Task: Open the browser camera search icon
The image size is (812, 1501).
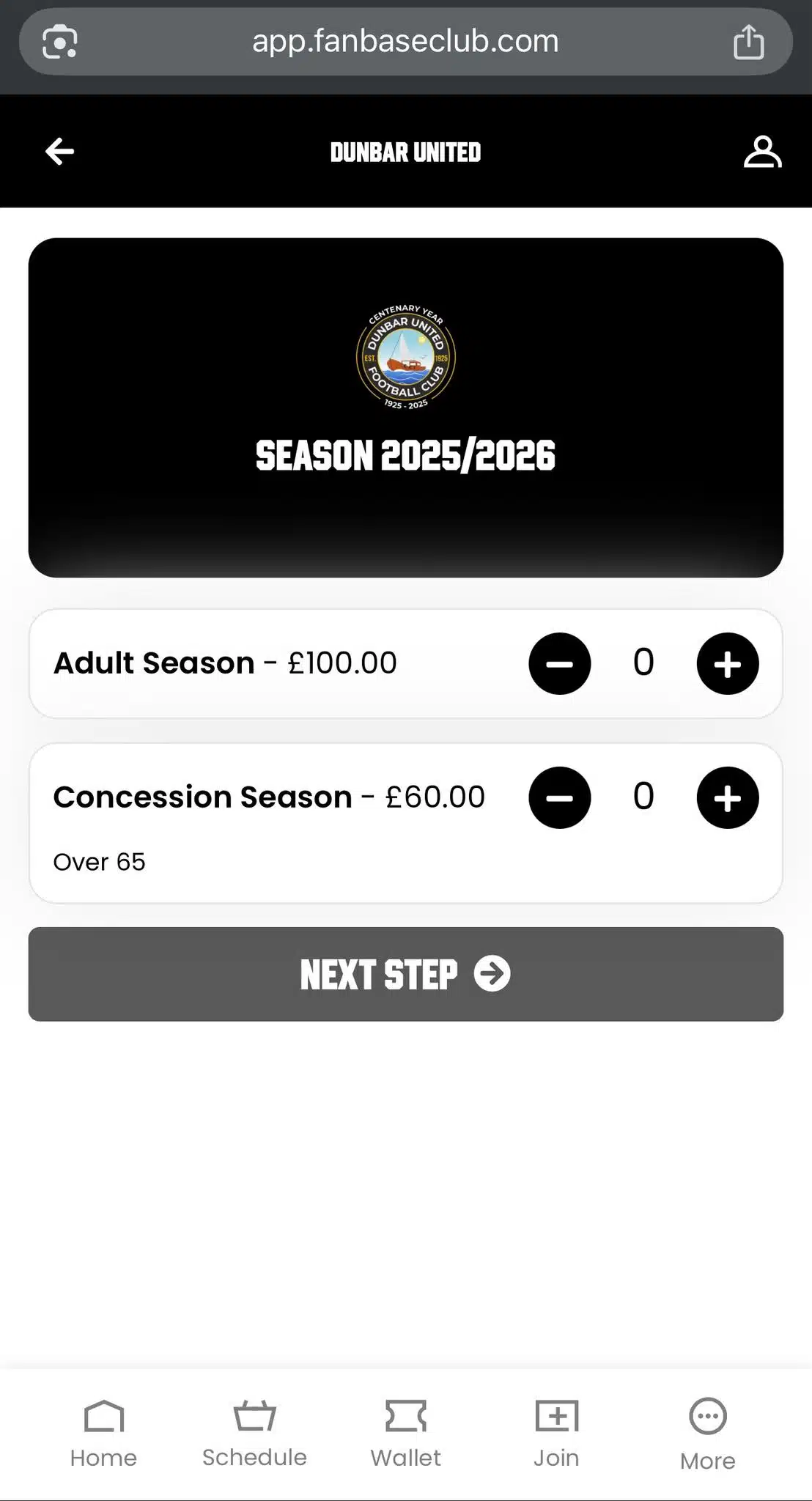Action: click(x=59, y=42)
